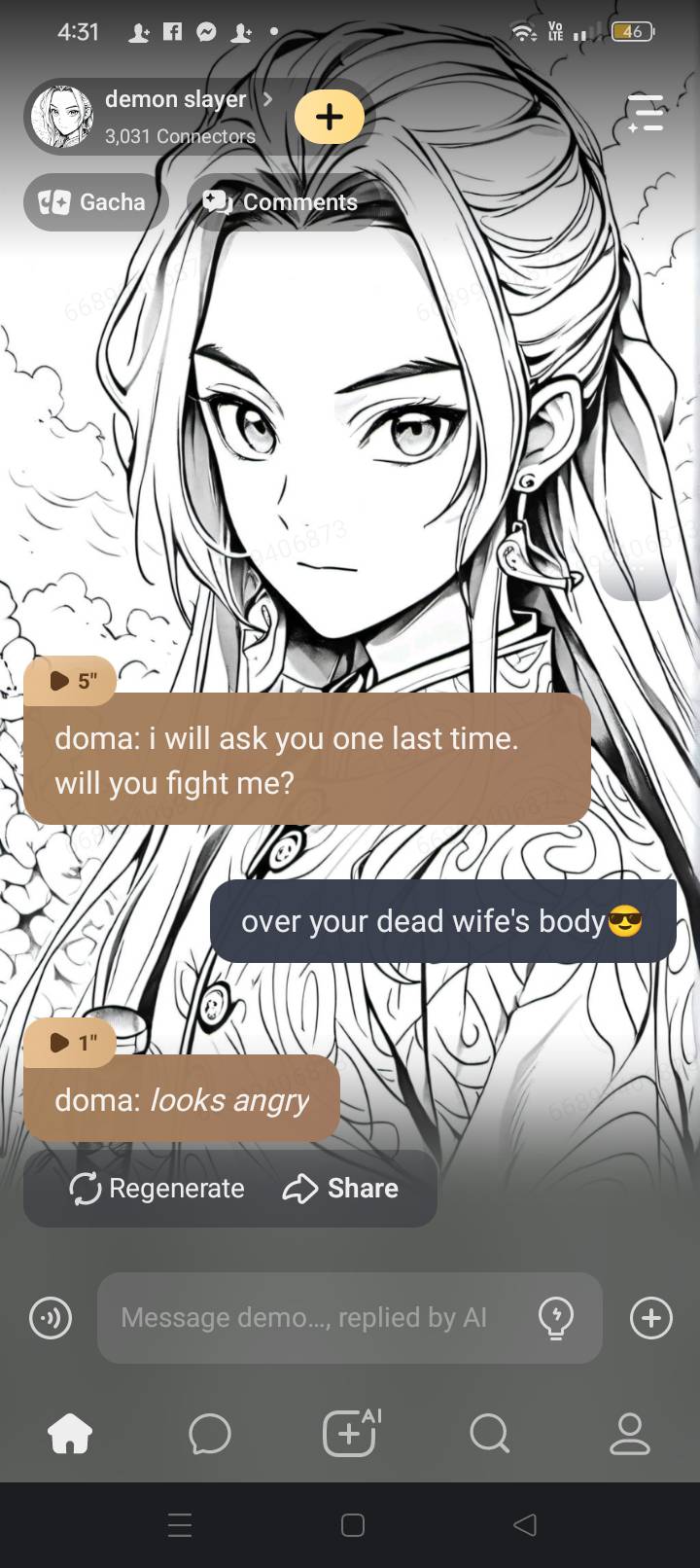Open the Comments chip
This screenshot has height=1568, width=700.
(282, 202)
